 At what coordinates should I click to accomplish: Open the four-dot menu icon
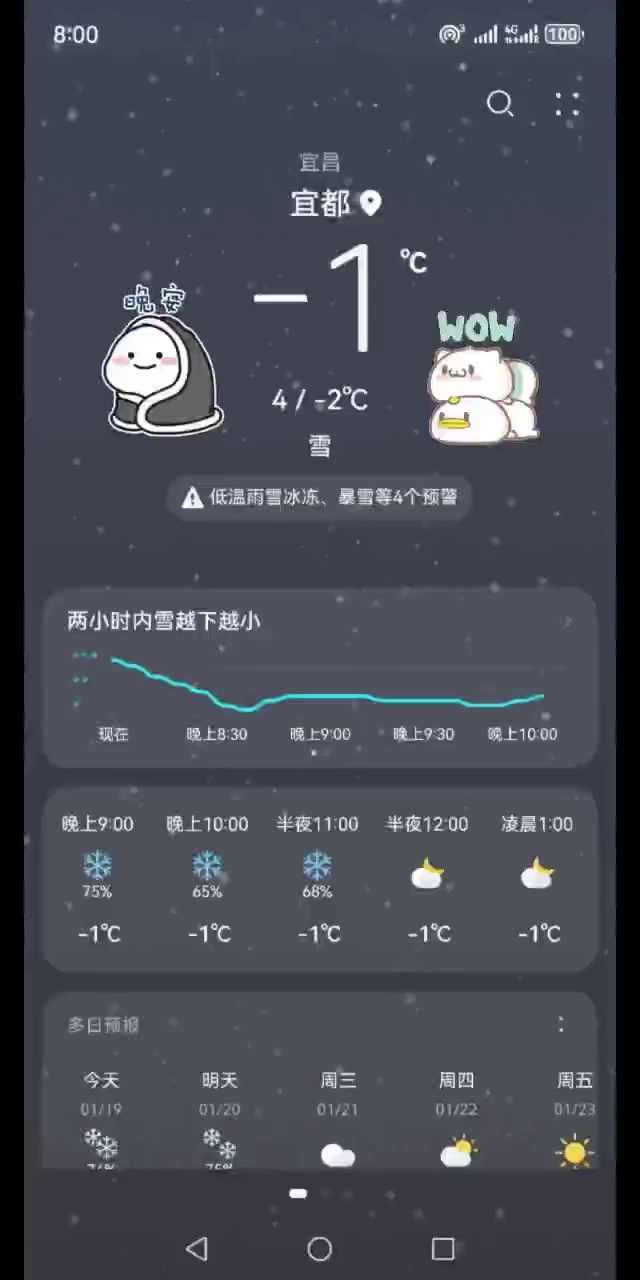[567, 104]
